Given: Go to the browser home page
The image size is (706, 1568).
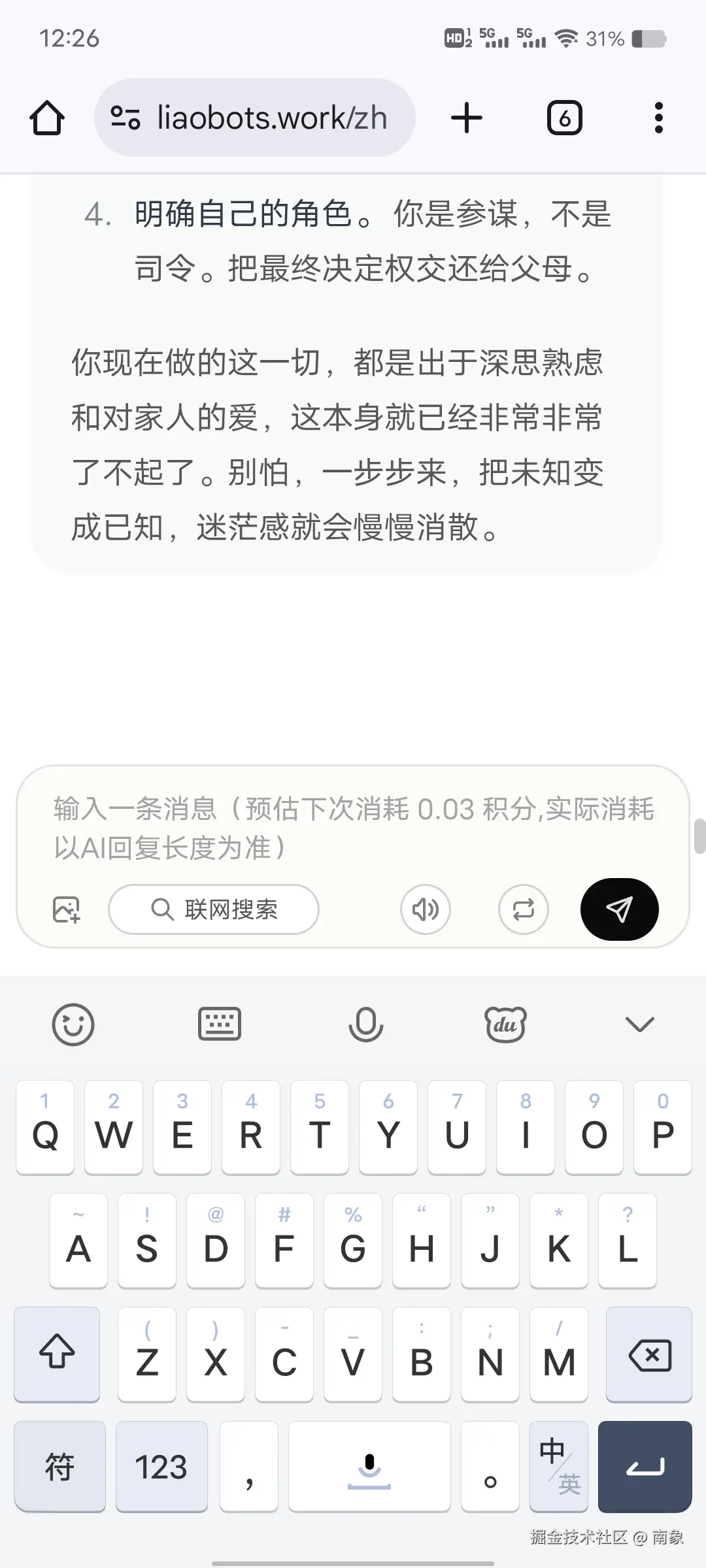Looking at the screenshot, I should [46, 118].
